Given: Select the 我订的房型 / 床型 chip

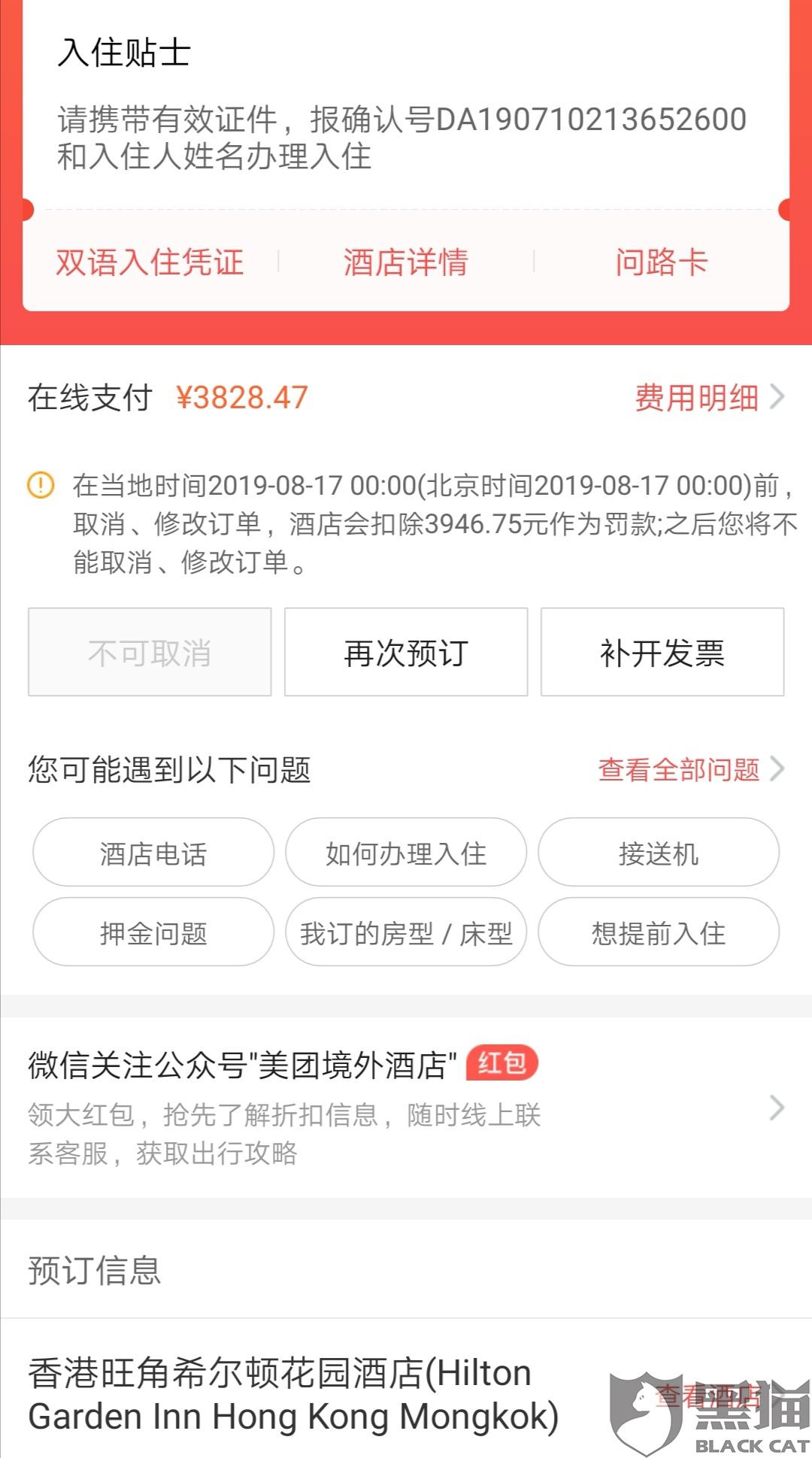Looking at the screenshot, I should pyautogui.click(x=406, y=932).
